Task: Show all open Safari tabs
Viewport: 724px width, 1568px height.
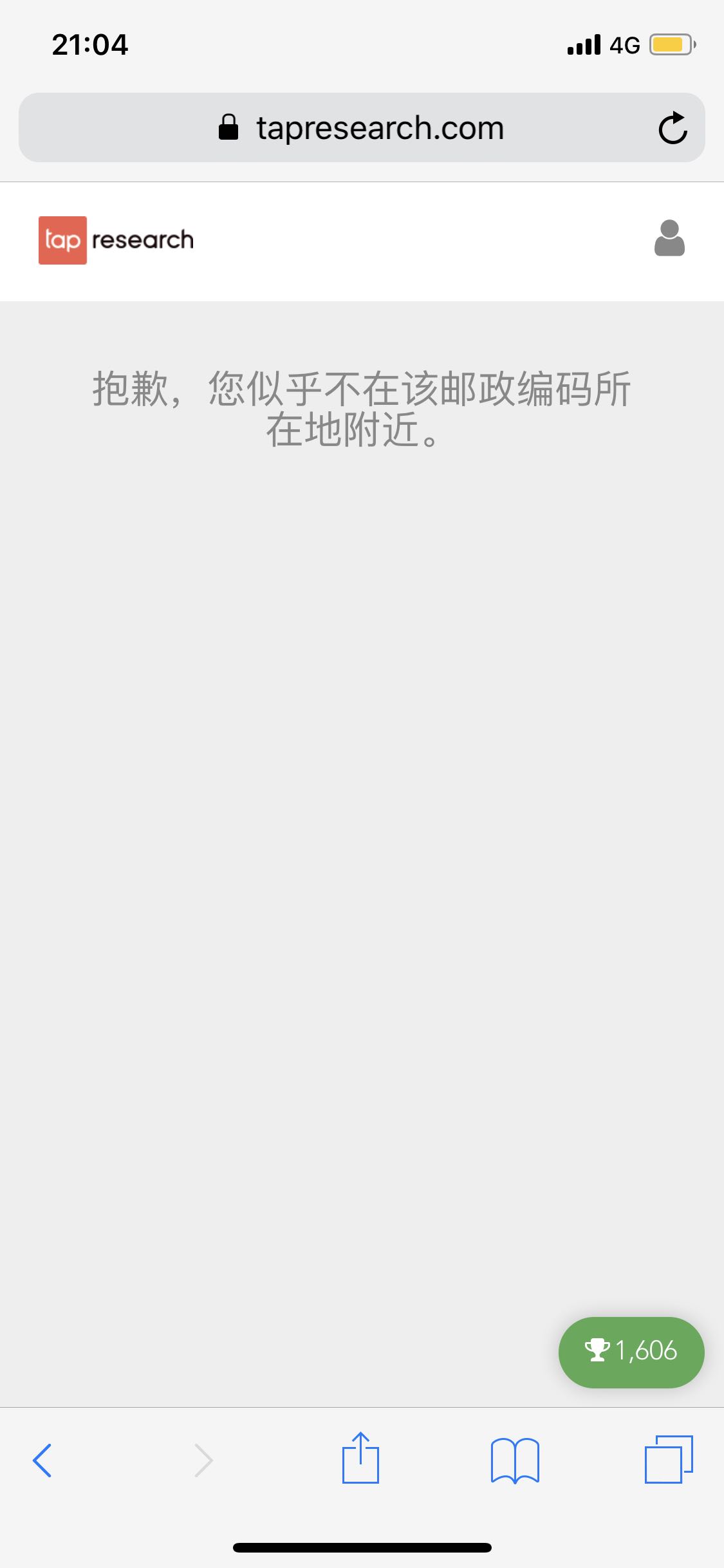Action: [669, 1459]
